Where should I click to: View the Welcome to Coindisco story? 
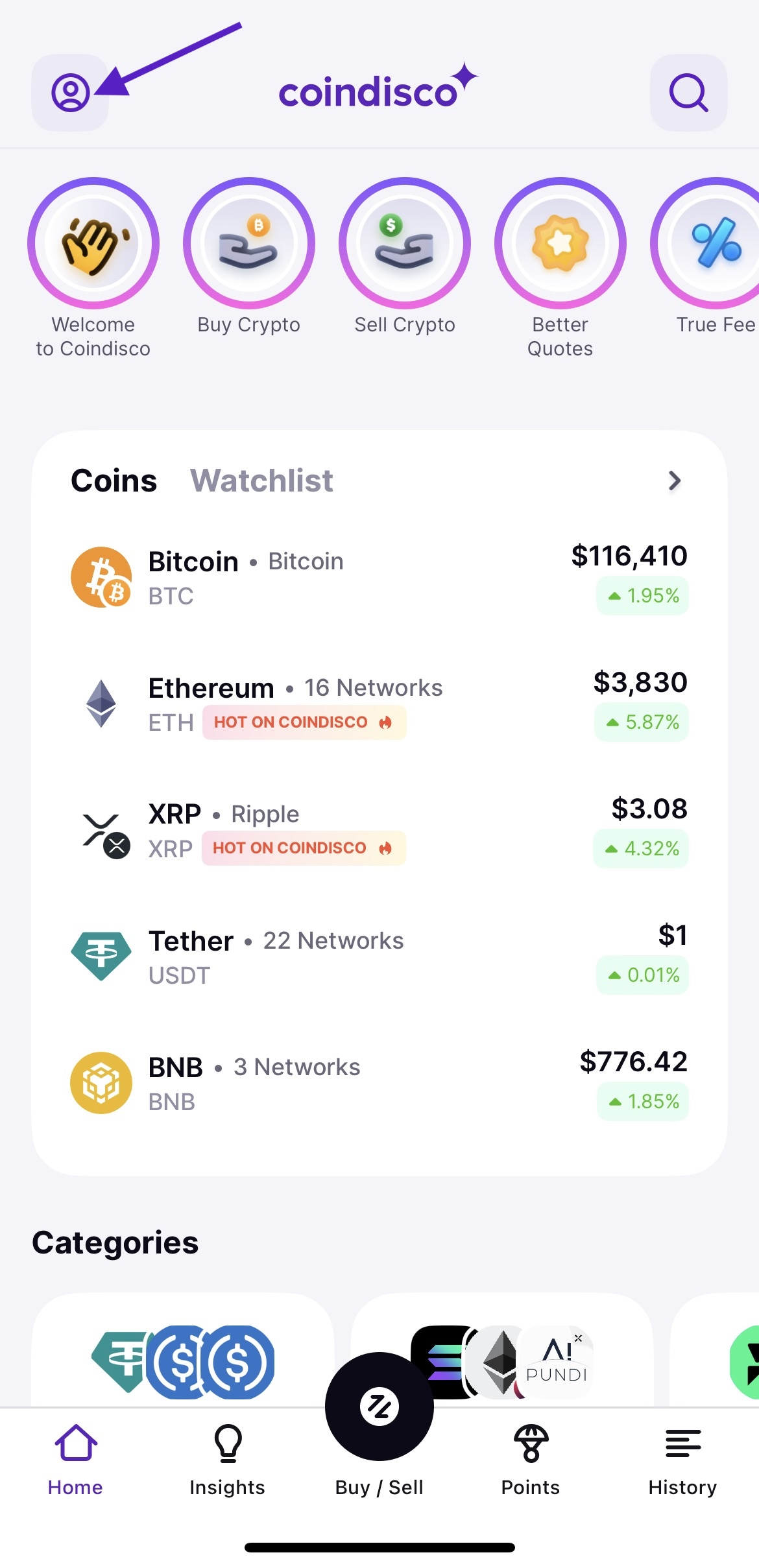click(93, 243)
